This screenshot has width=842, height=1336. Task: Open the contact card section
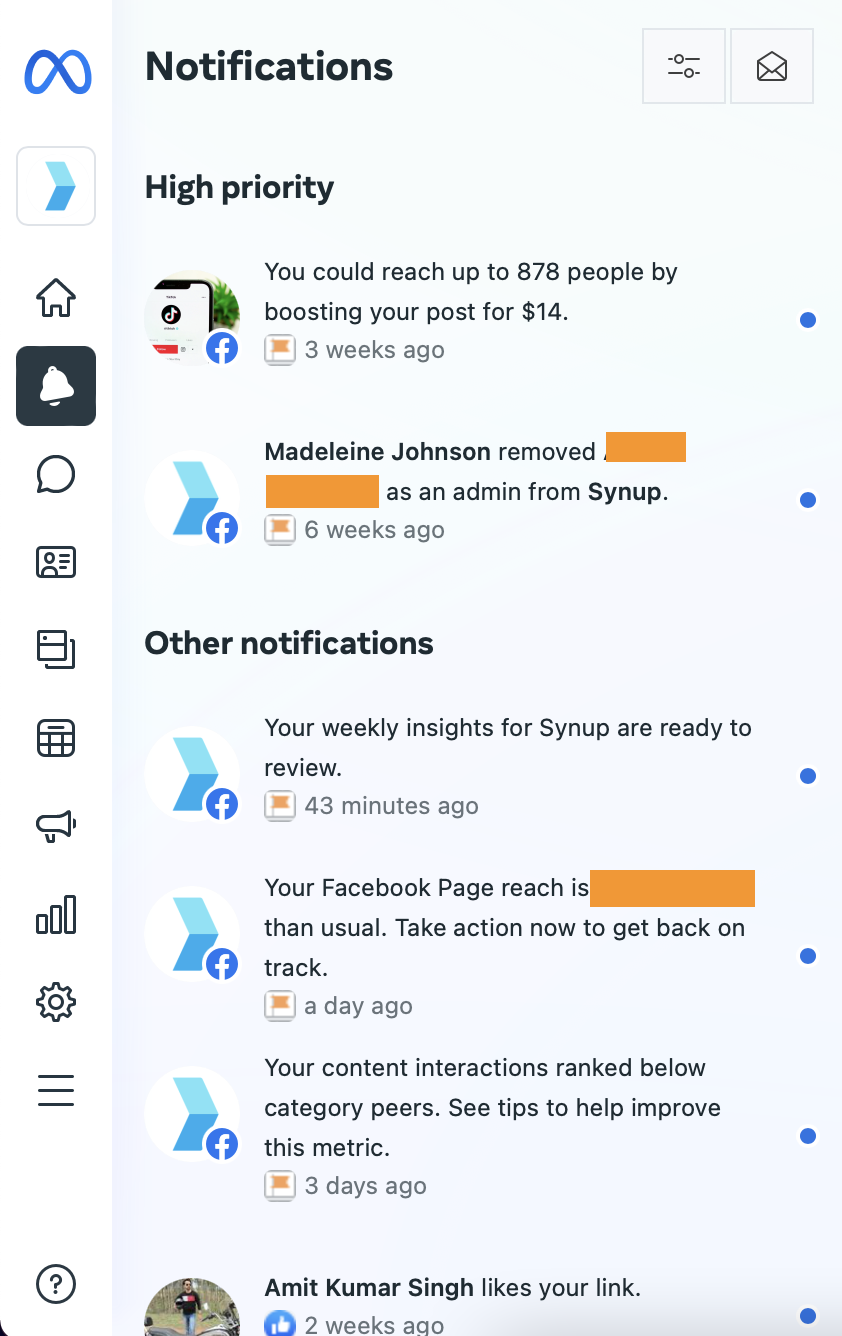click(56, 562)
